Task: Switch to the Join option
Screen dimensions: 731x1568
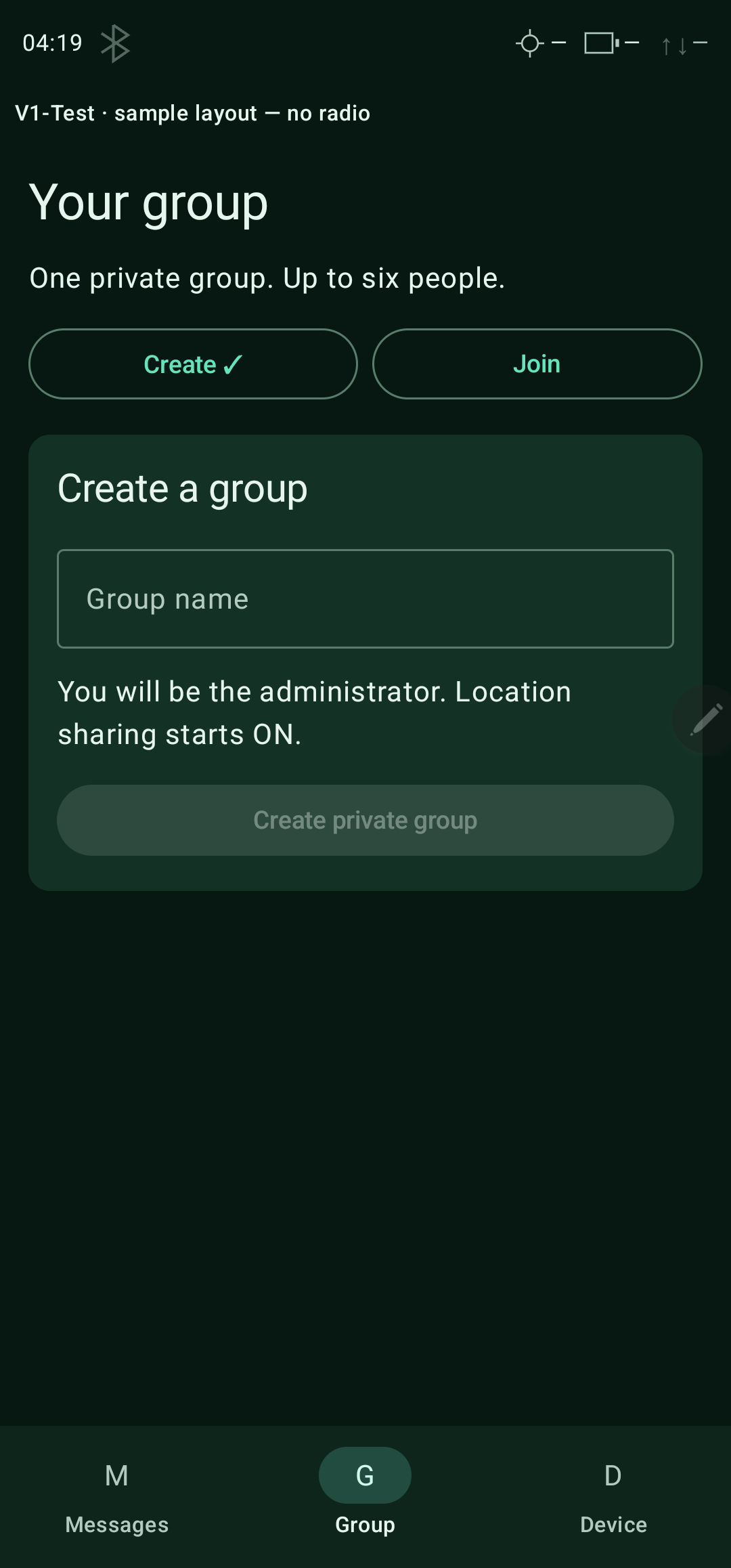Action: [537, 364]
